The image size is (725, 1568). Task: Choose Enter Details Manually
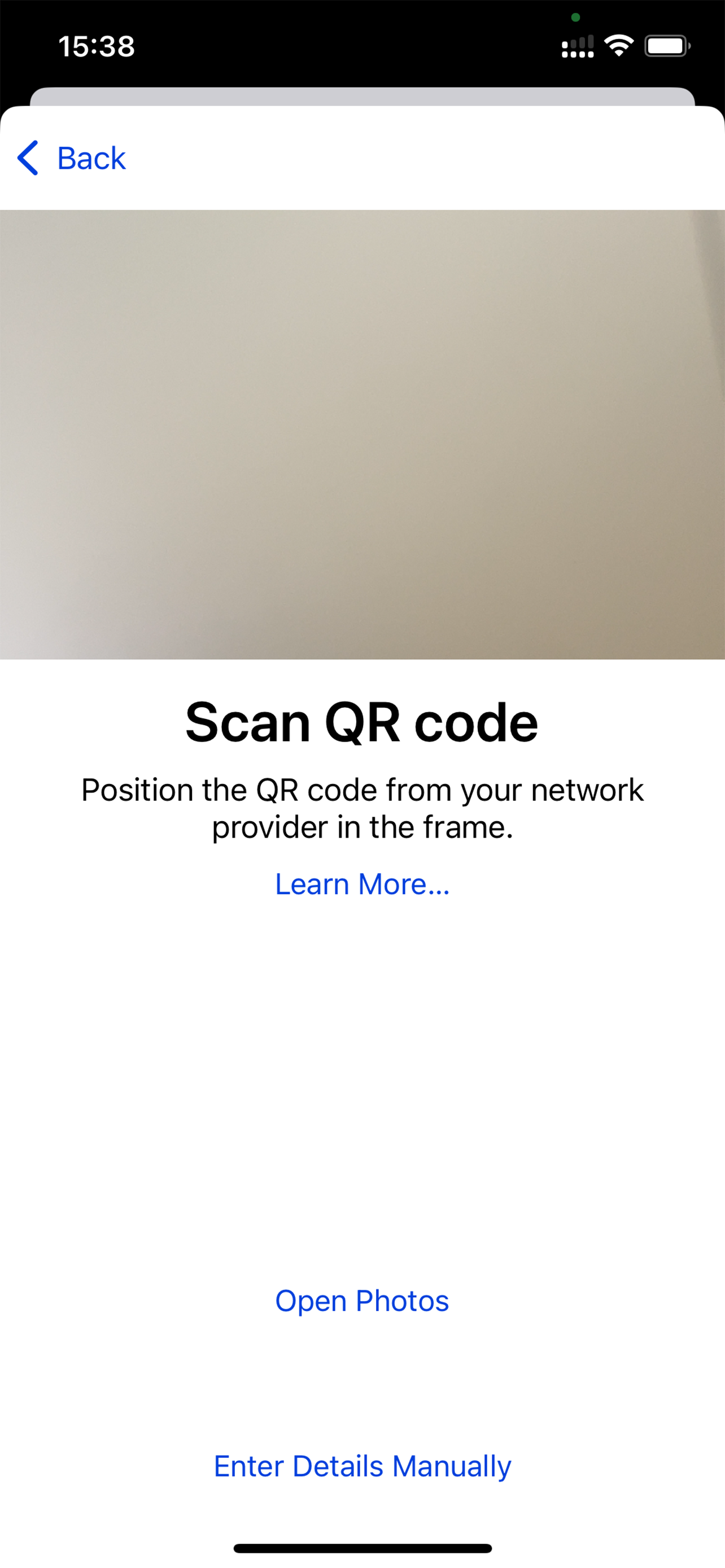362,1466
